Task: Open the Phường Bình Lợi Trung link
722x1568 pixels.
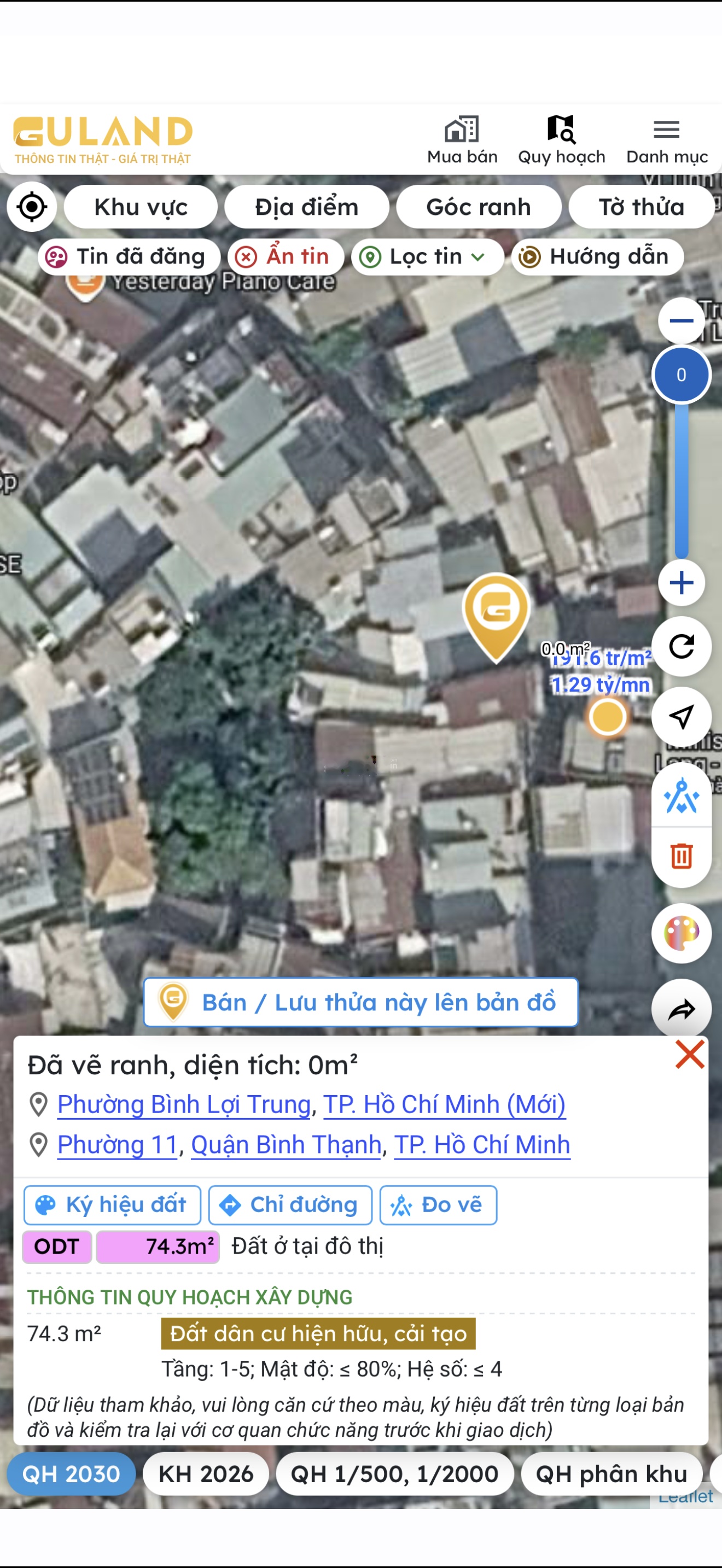Action: [x=184, y=1104]
